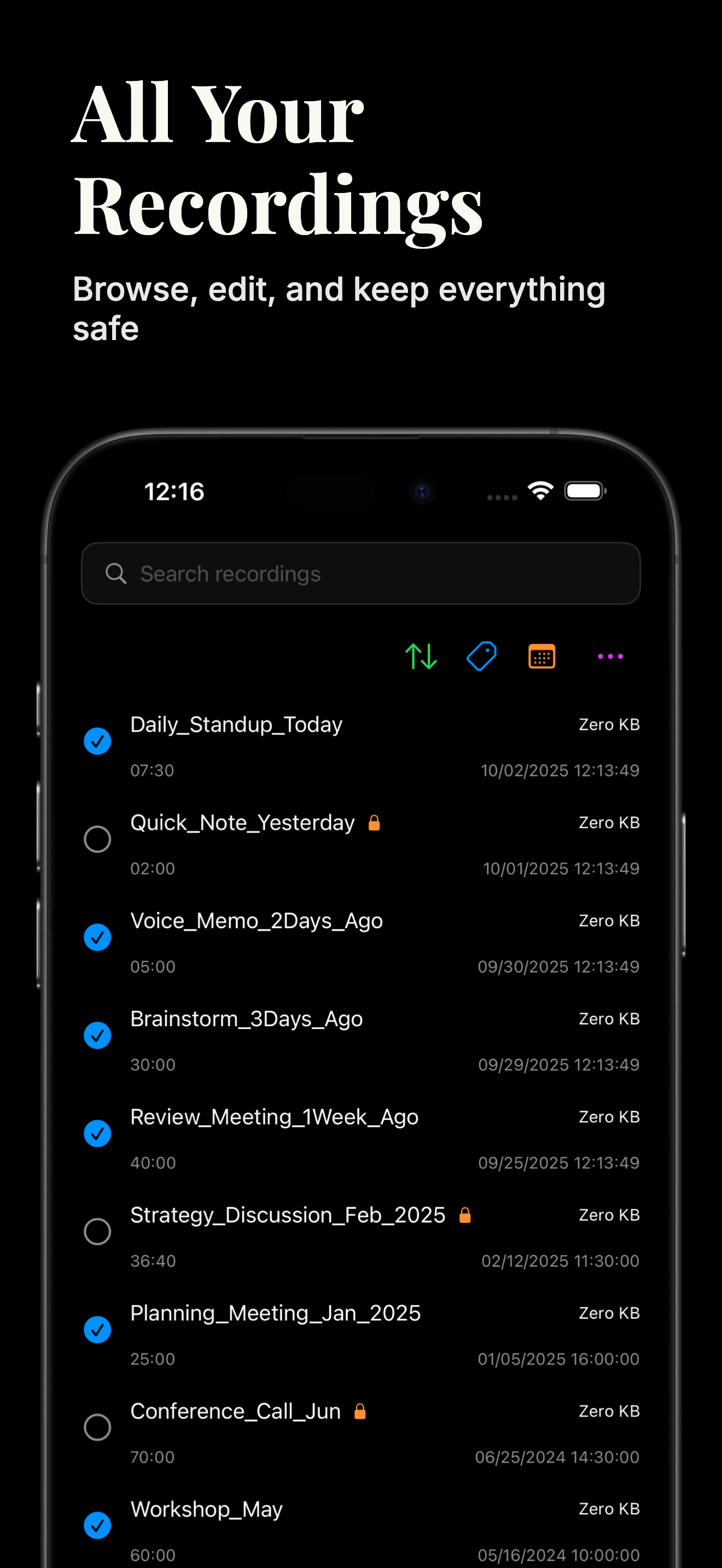This screenshot has height=1568, width=722.
Task: Open the Brainstorm_3Days_Ago recording
Action: click(247, 1019)
